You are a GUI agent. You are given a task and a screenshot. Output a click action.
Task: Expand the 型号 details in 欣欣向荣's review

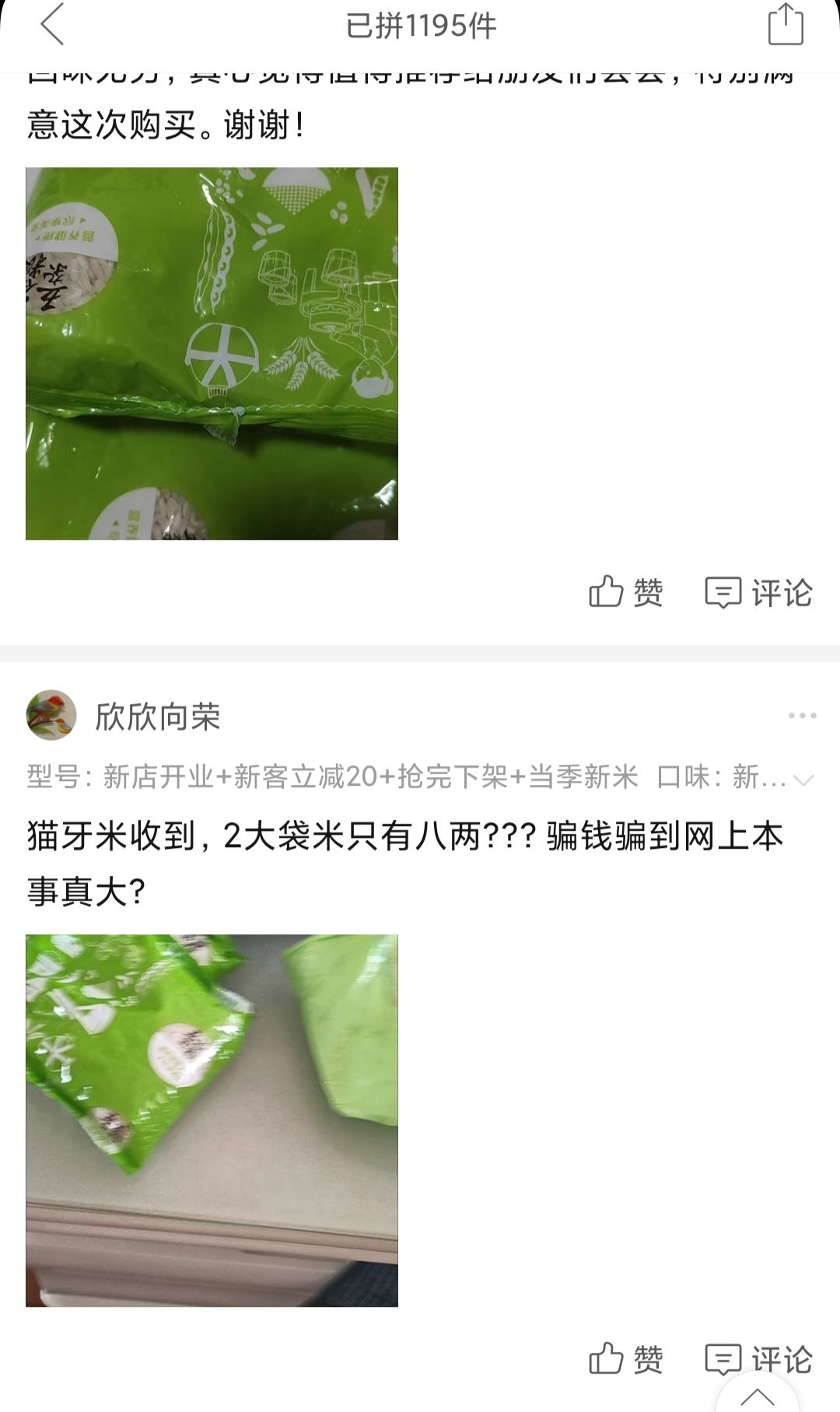[x=802, y=779]
